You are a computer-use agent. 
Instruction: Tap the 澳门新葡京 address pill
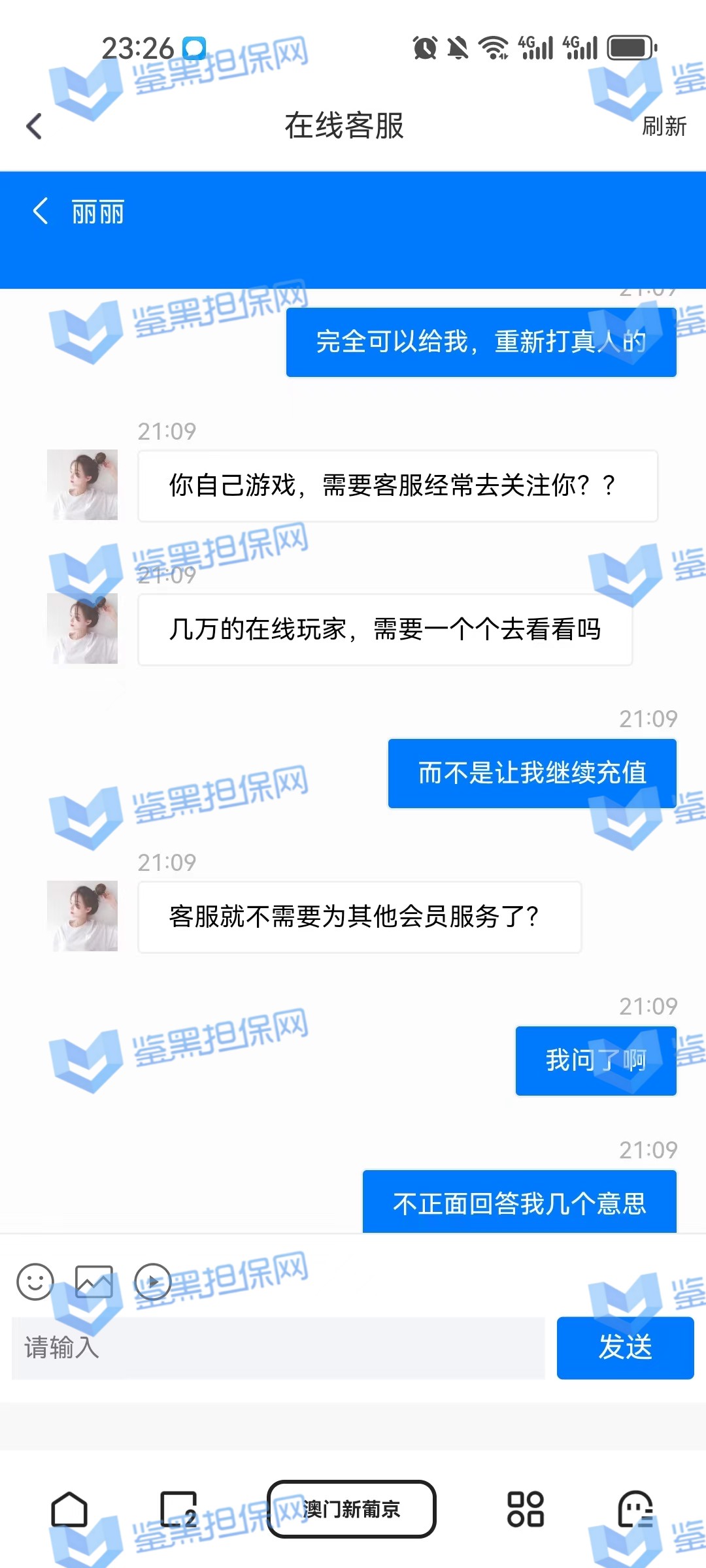(352, 1509)
